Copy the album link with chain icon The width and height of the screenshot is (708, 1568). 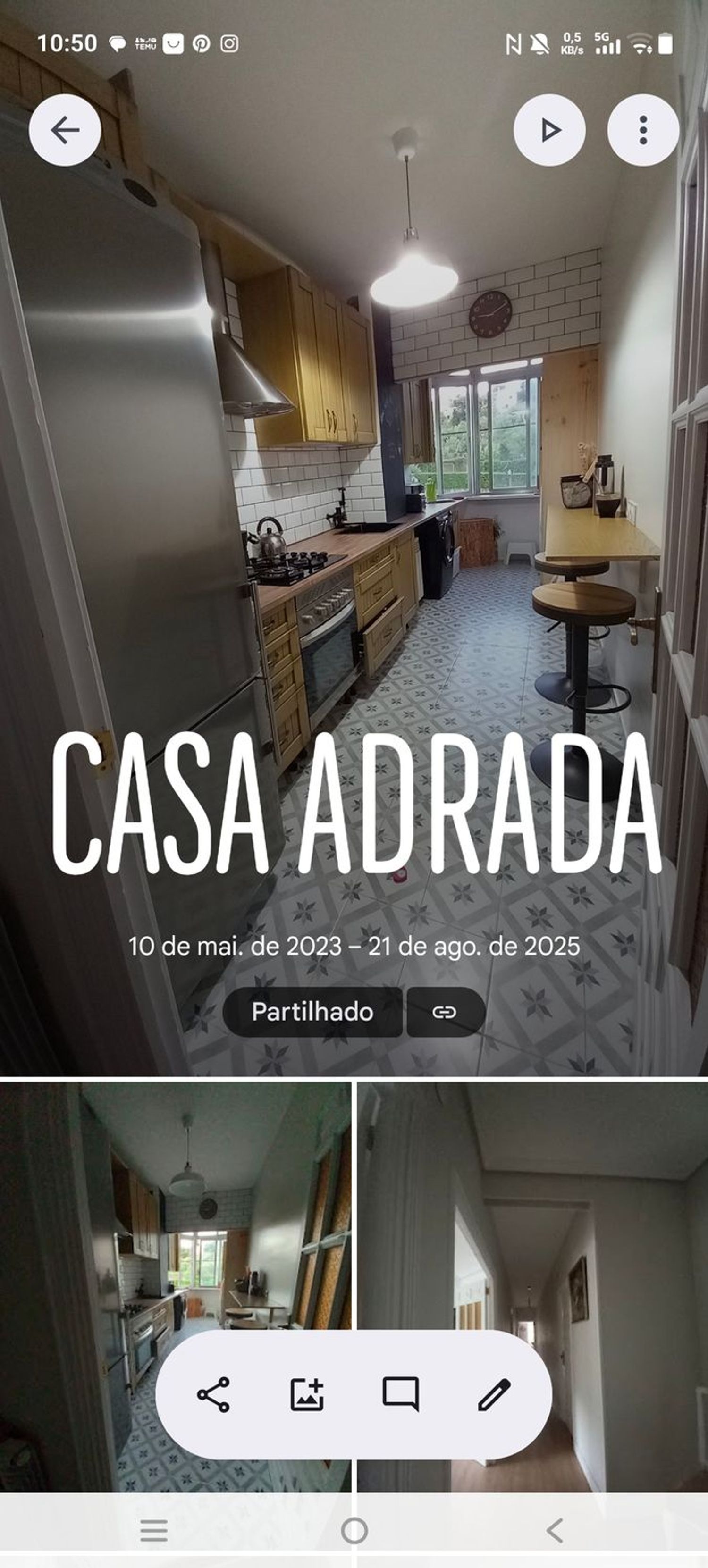(445, 1012)
